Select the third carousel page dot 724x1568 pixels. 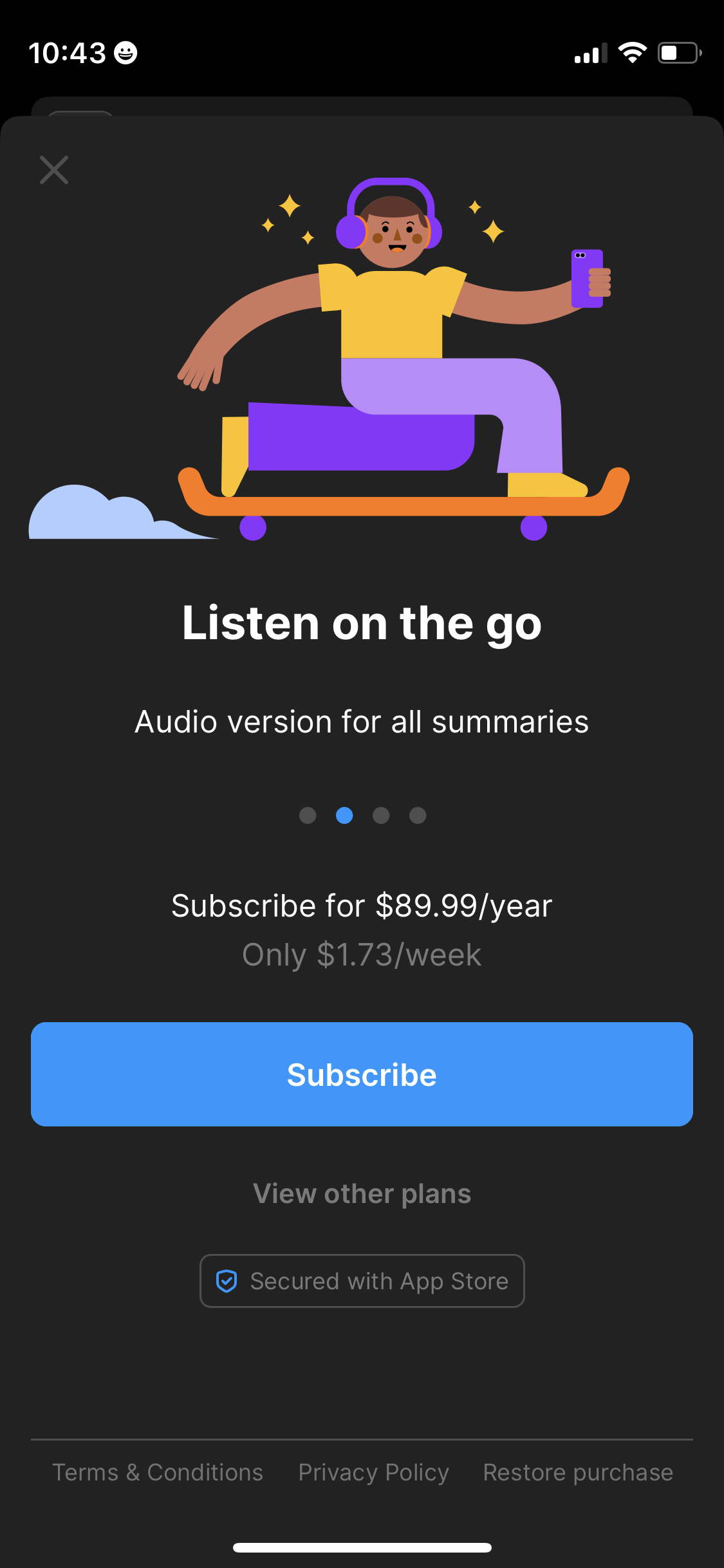click(x=381, y=816)
